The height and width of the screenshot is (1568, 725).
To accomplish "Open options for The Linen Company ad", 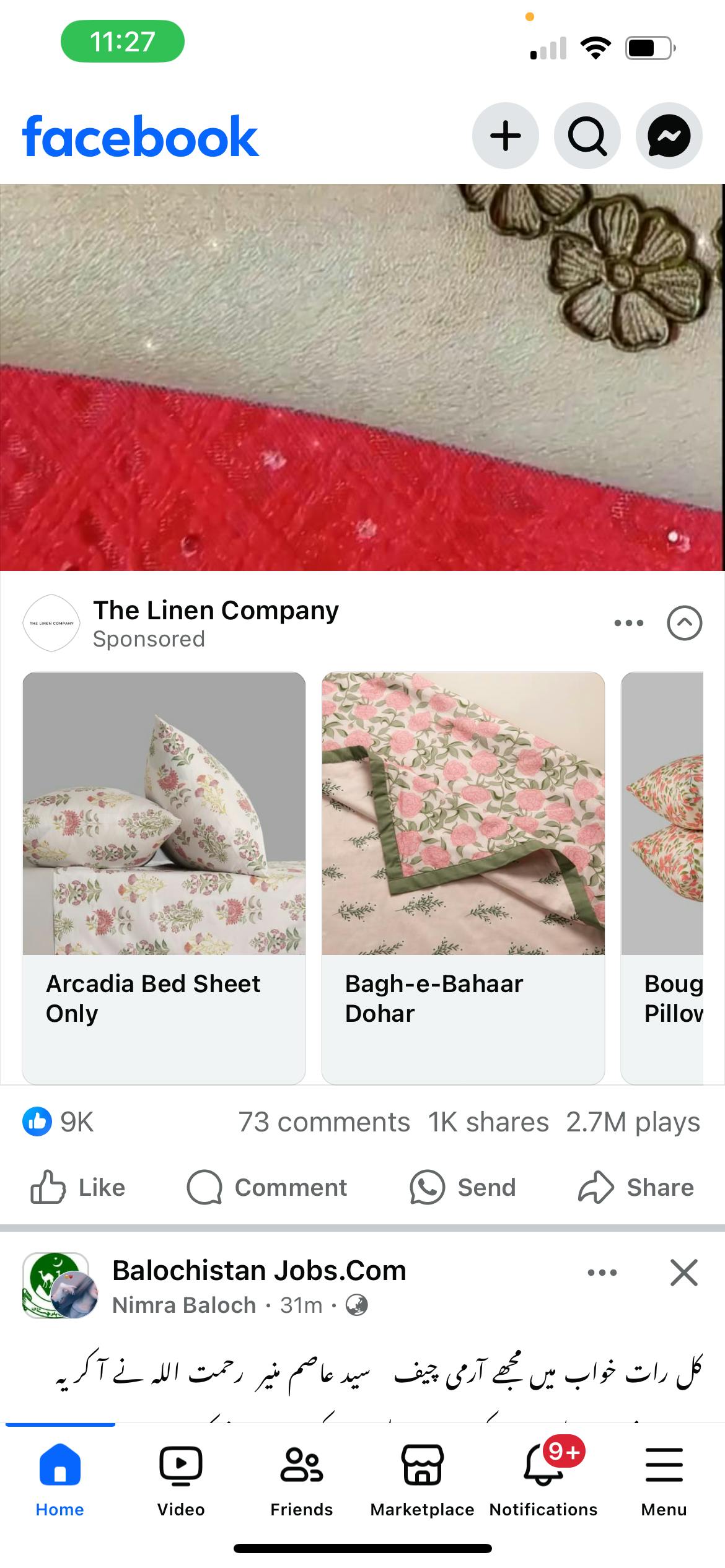I will point(628,623).
